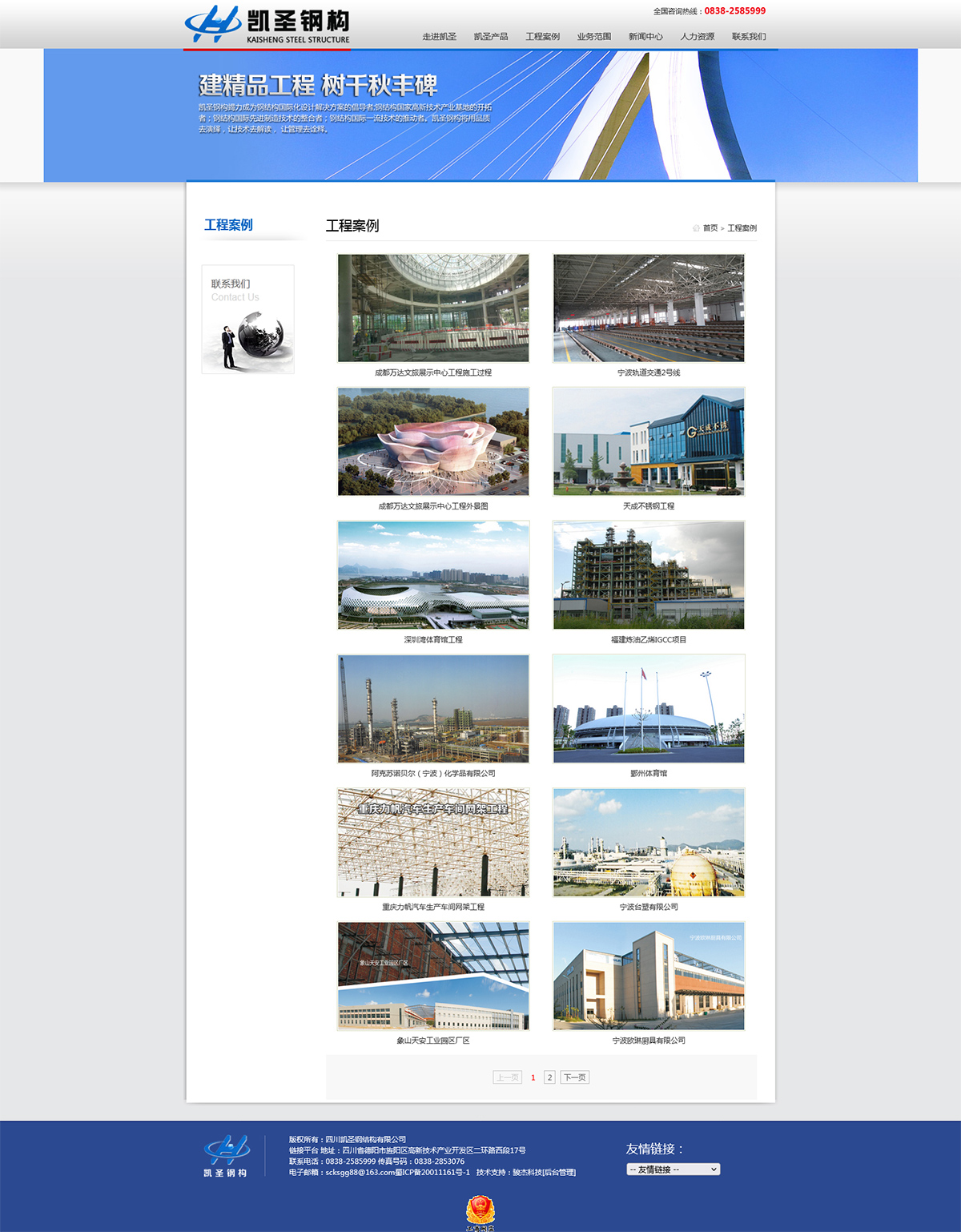Image resolution: width=961 pixels, height=1232 pixels.
Task: Open the 走进凯圣 nav item
Action: coord(439,37)
